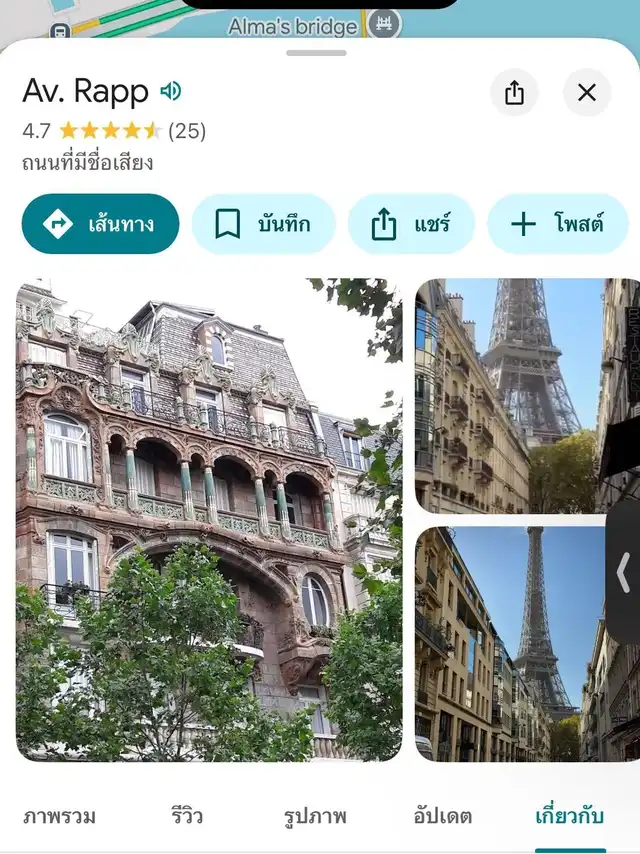Tap the share icon beside the close button

point(514,93)
